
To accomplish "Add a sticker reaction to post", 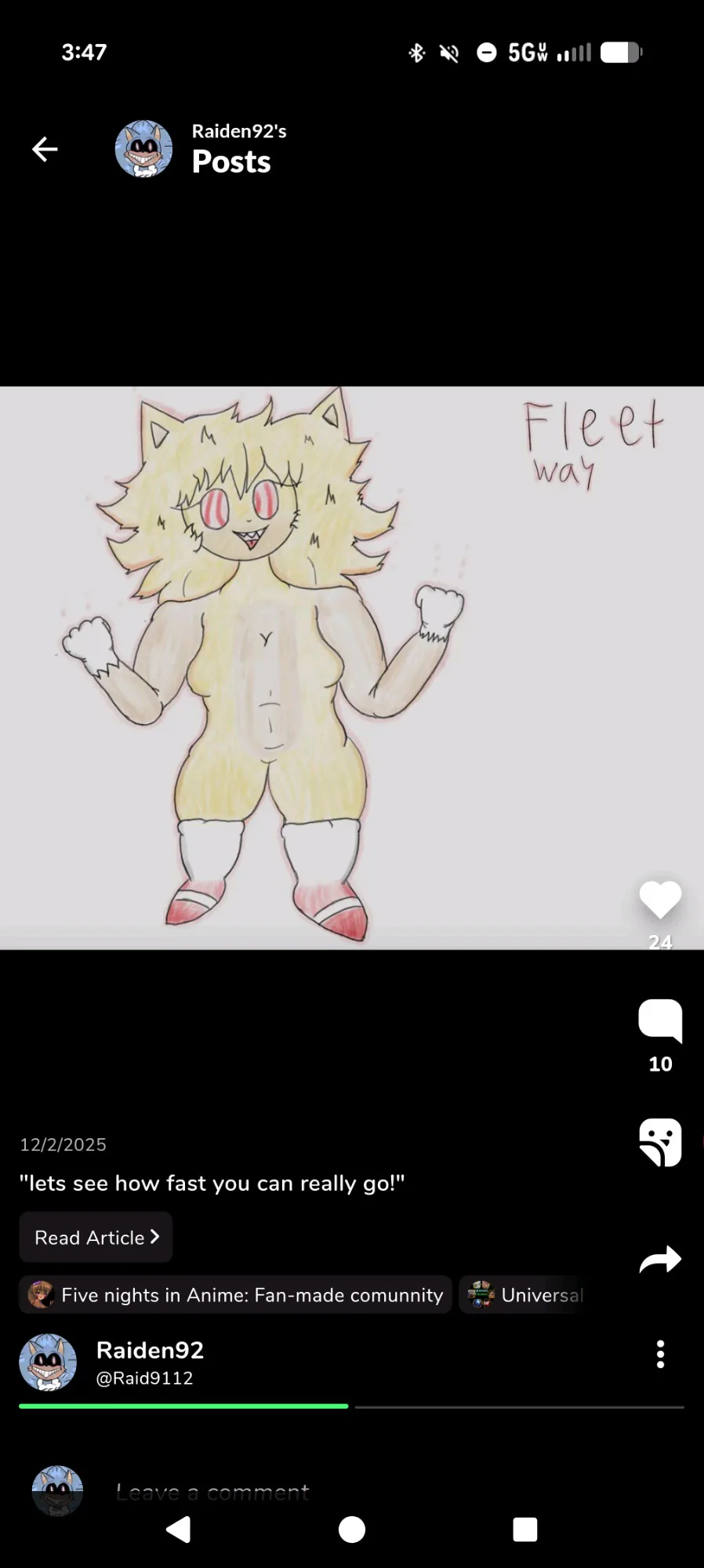I will (660, 1142).
